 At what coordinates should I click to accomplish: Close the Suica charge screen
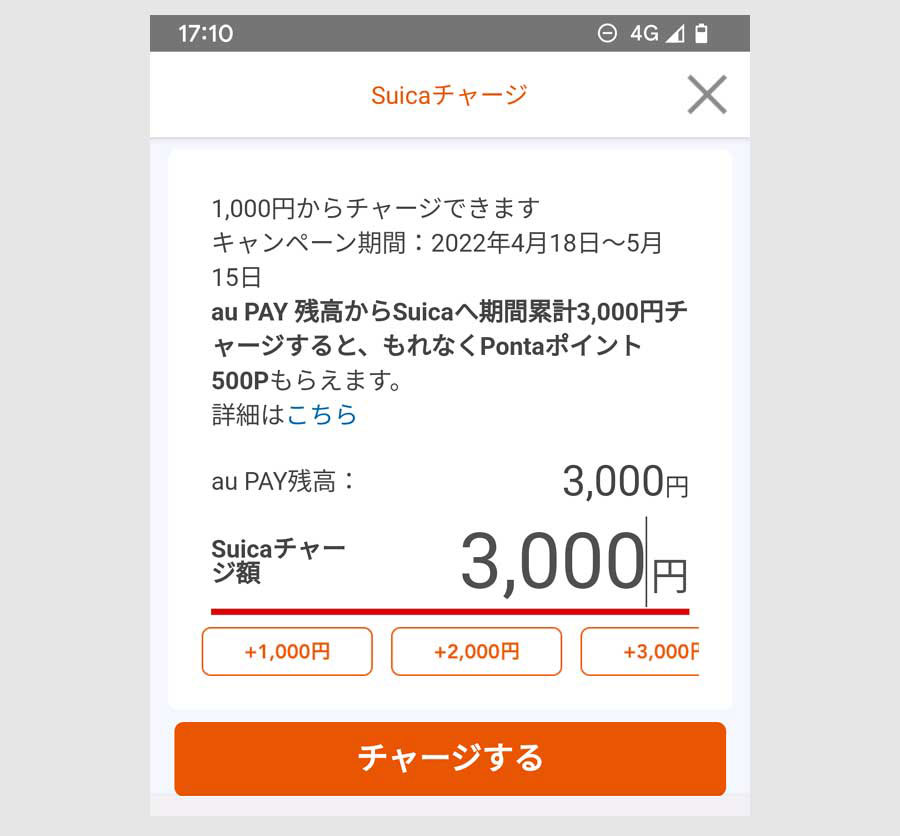(x=706, y=96)
